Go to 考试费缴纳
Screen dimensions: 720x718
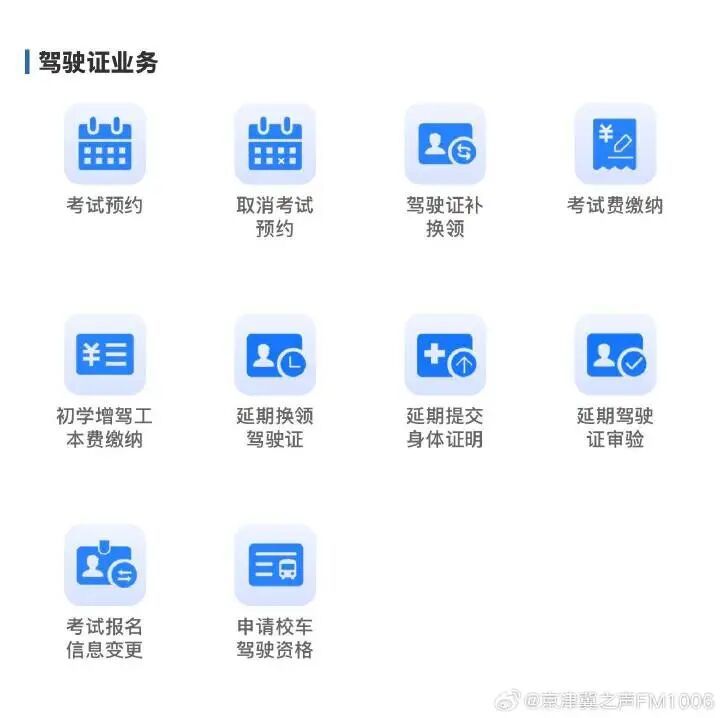click(x=615, y=145)
